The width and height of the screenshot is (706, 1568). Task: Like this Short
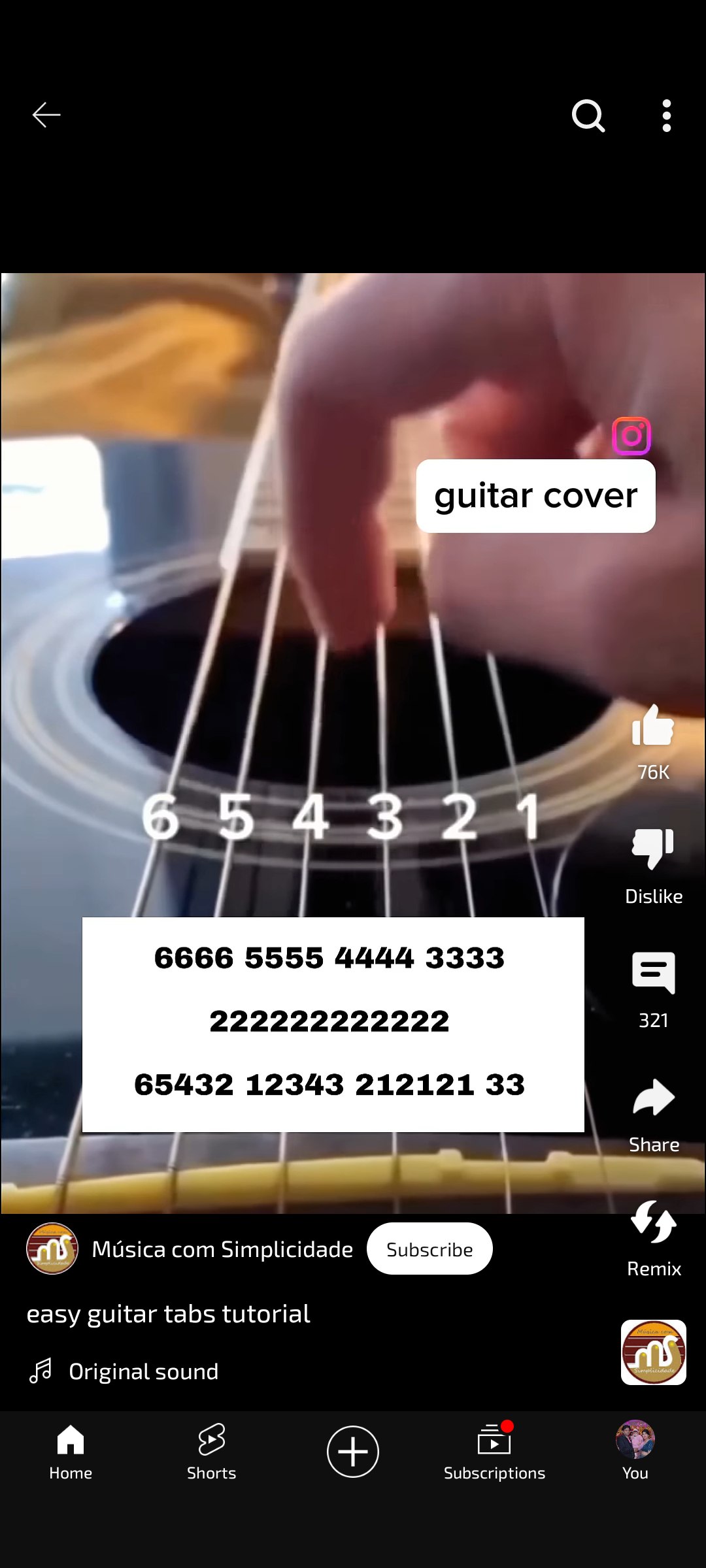pos(653,727)
